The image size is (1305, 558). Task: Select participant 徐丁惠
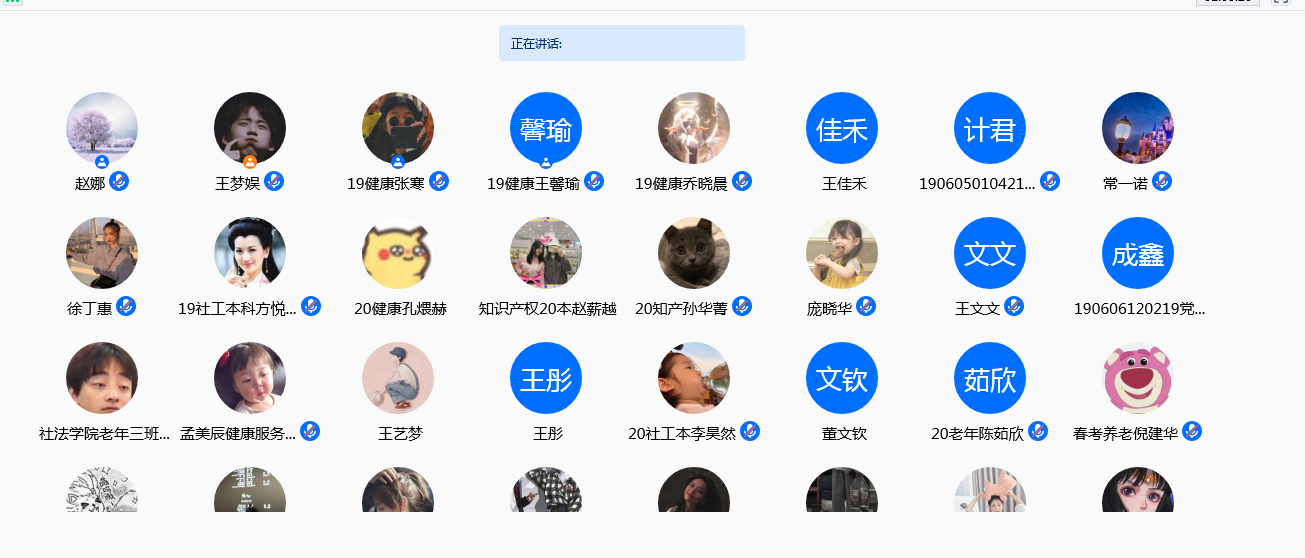point(102,253)
